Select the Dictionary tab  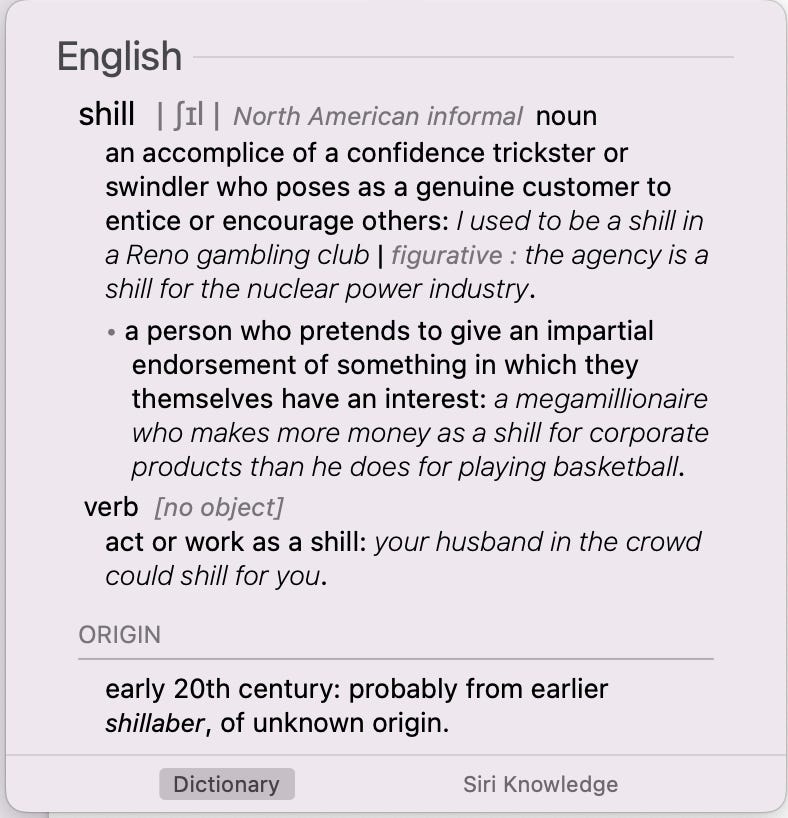(226, 784)
